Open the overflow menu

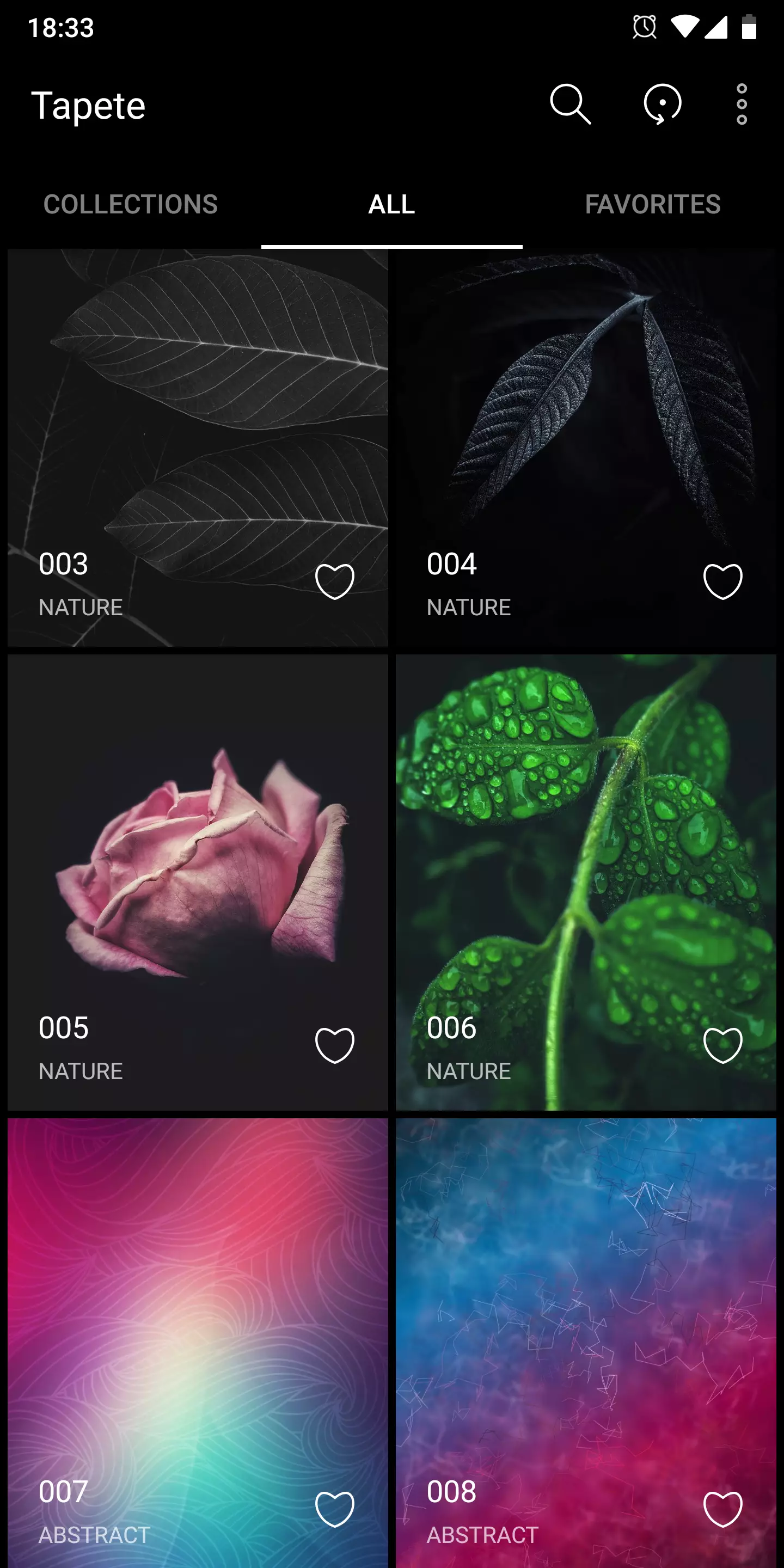(742, 105)
